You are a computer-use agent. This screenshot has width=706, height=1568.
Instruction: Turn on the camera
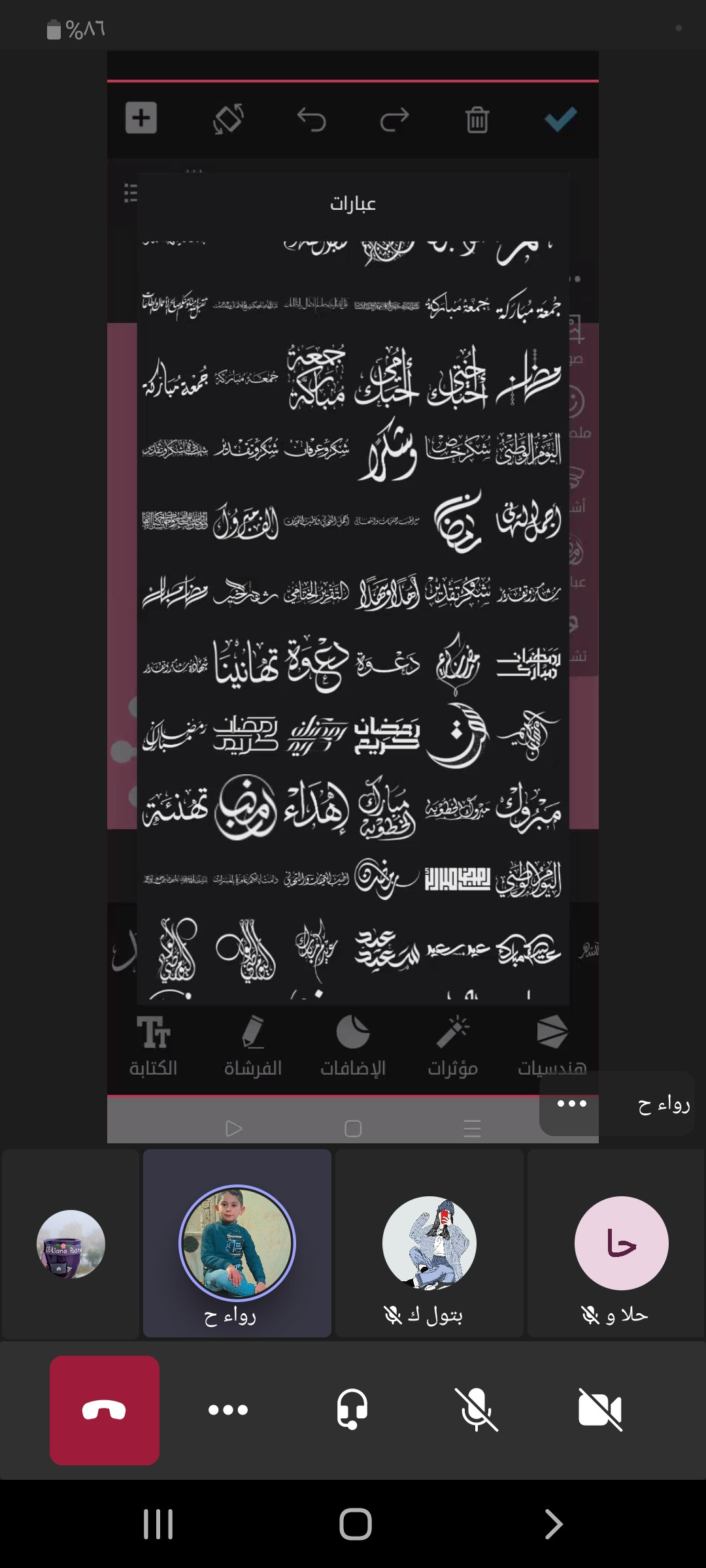600,1410
